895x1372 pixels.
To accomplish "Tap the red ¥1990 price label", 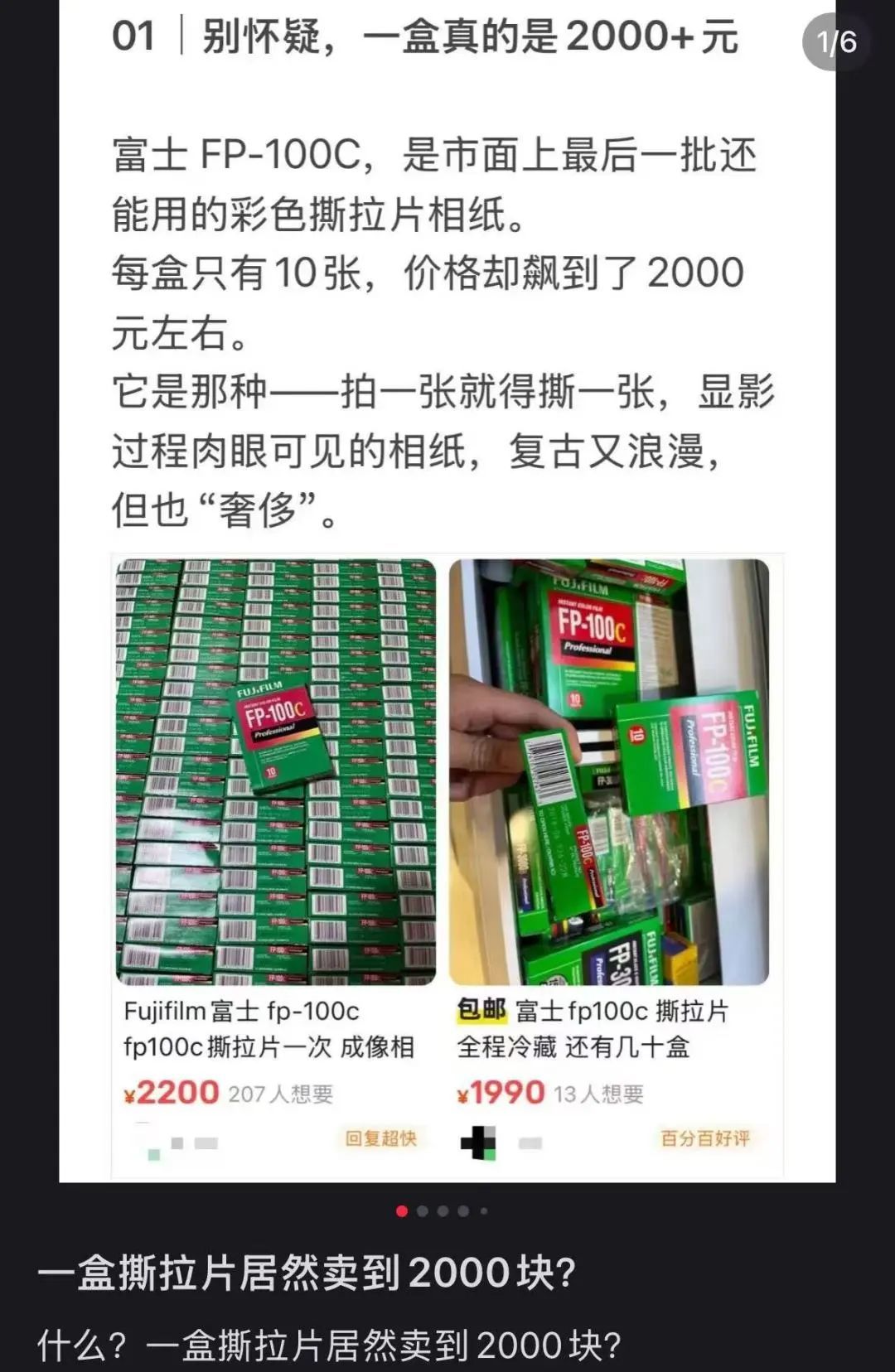I will coord(500,1092).
